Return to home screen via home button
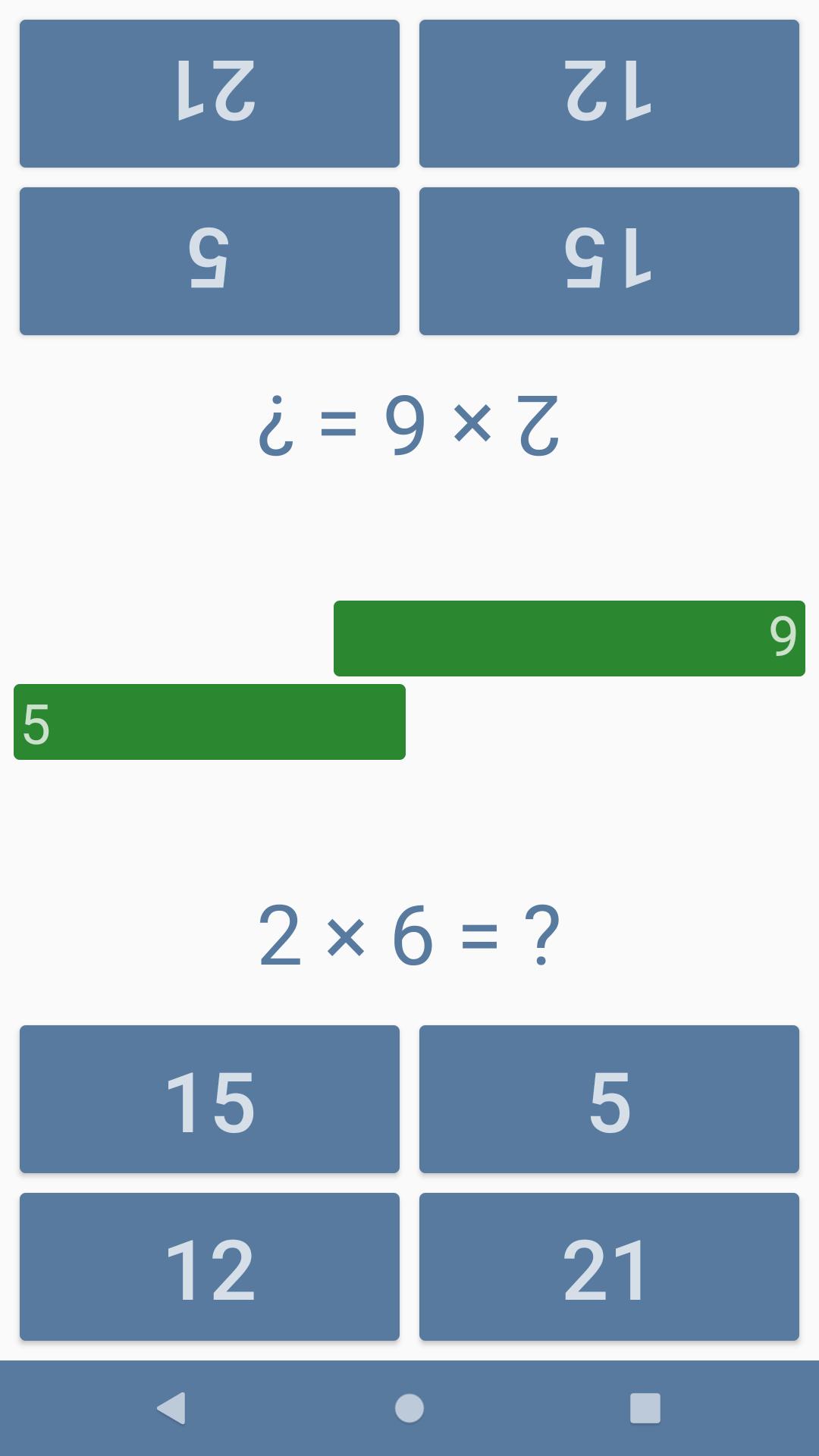Image resolution: width=819 pixels, height=1456 pixels. (409, 1408)
